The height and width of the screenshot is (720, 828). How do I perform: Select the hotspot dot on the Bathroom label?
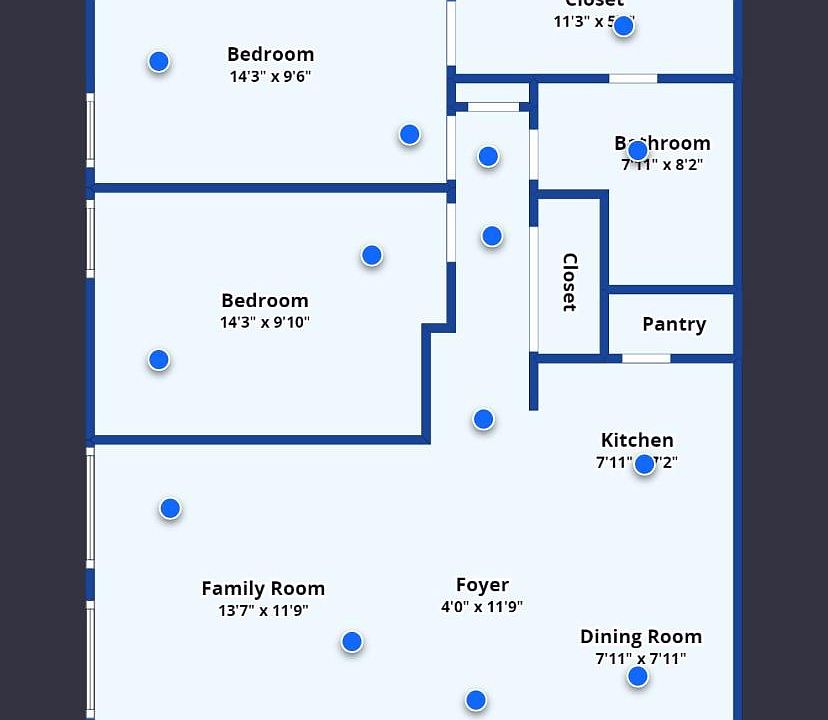pyautogui.click(x=637, y=151)
